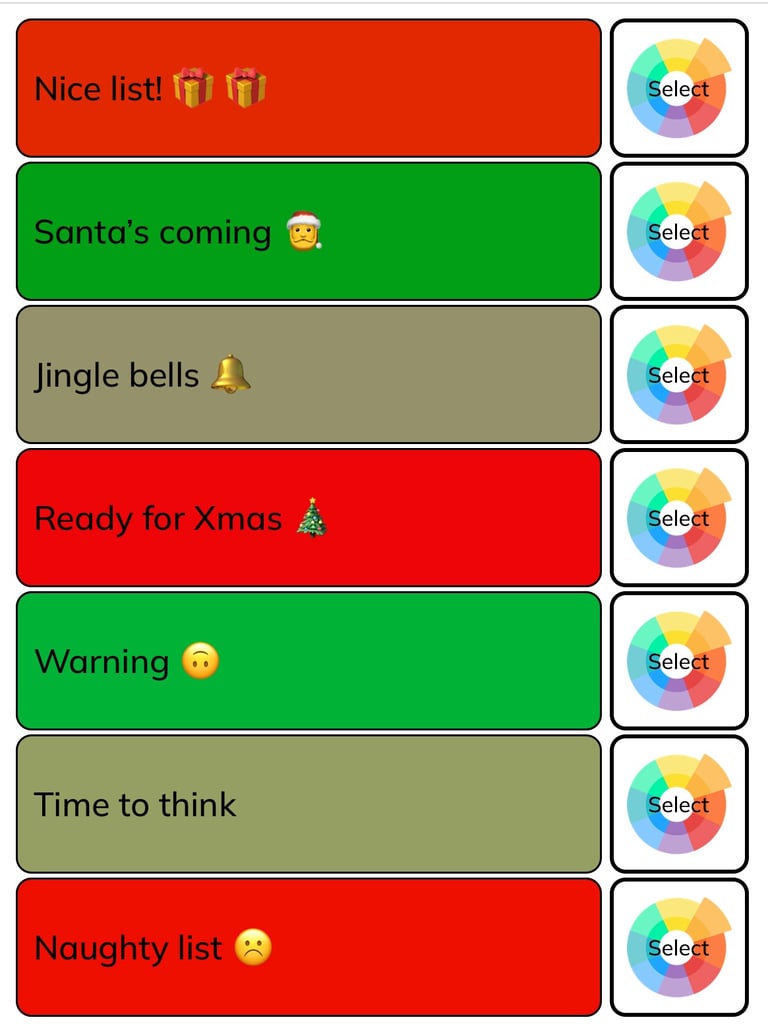The image size is (768, 1030).
Task: Tap the Time to think field
Action: pyautogui.click(x=308, y=804)
